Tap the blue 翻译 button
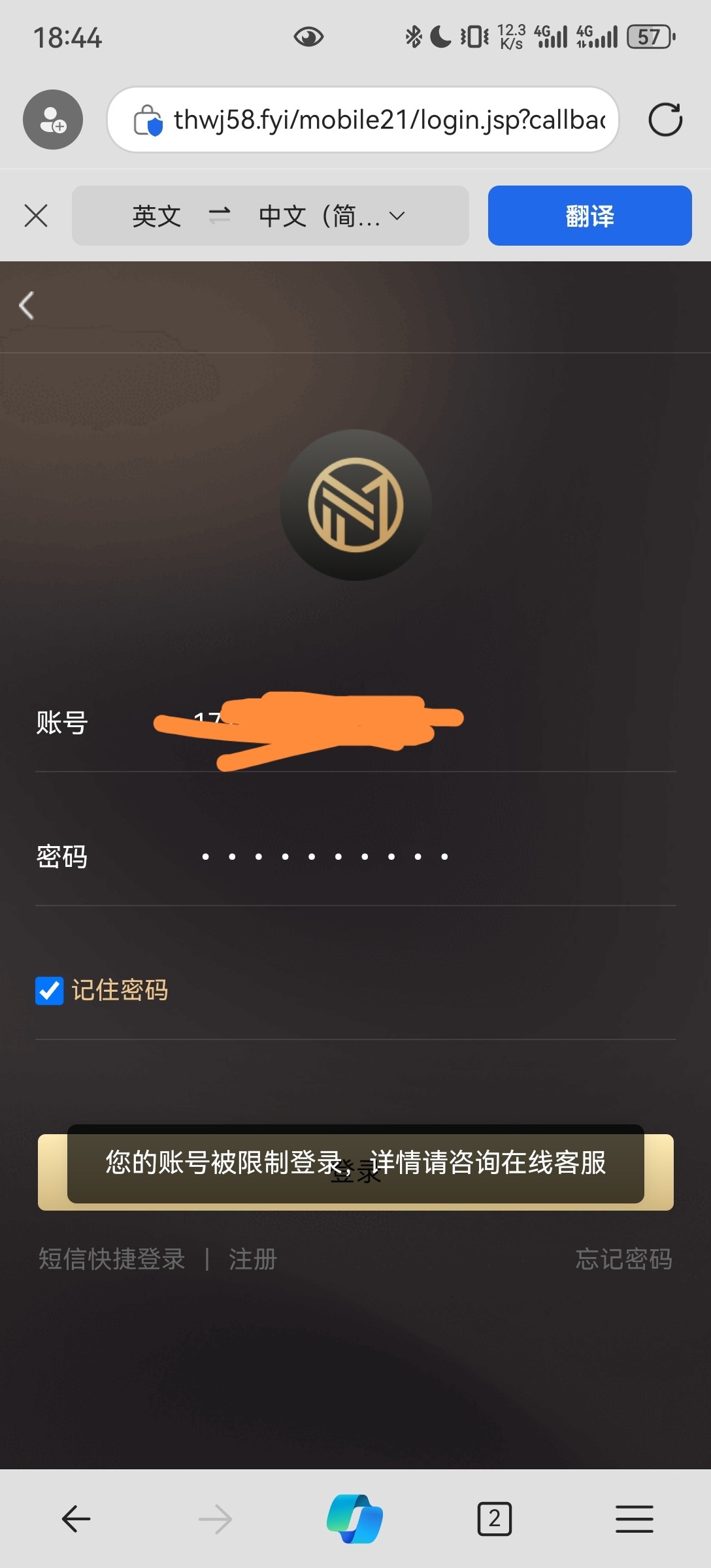 pos(589,216)
